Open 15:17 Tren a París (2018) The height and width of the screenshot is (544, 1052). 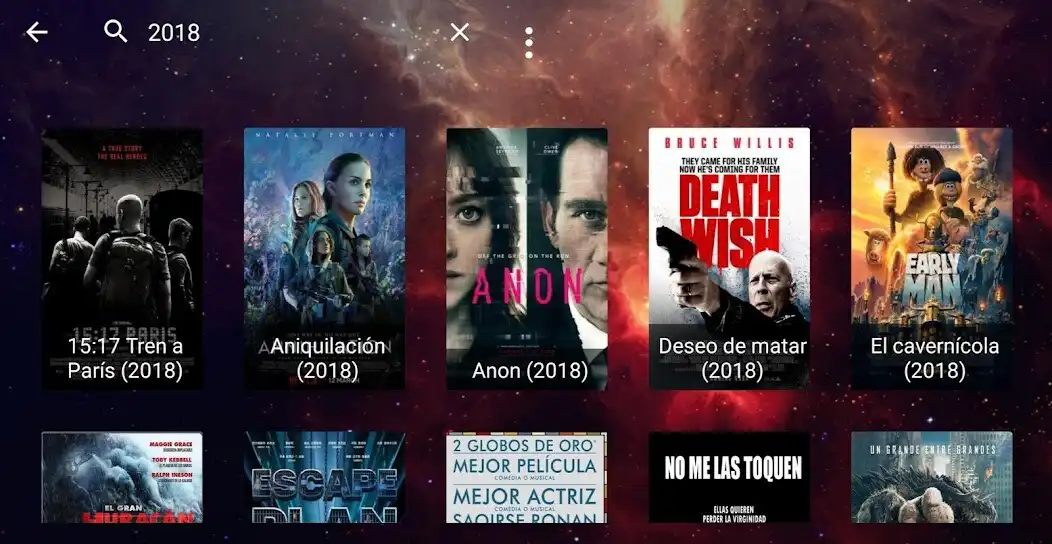122,258
